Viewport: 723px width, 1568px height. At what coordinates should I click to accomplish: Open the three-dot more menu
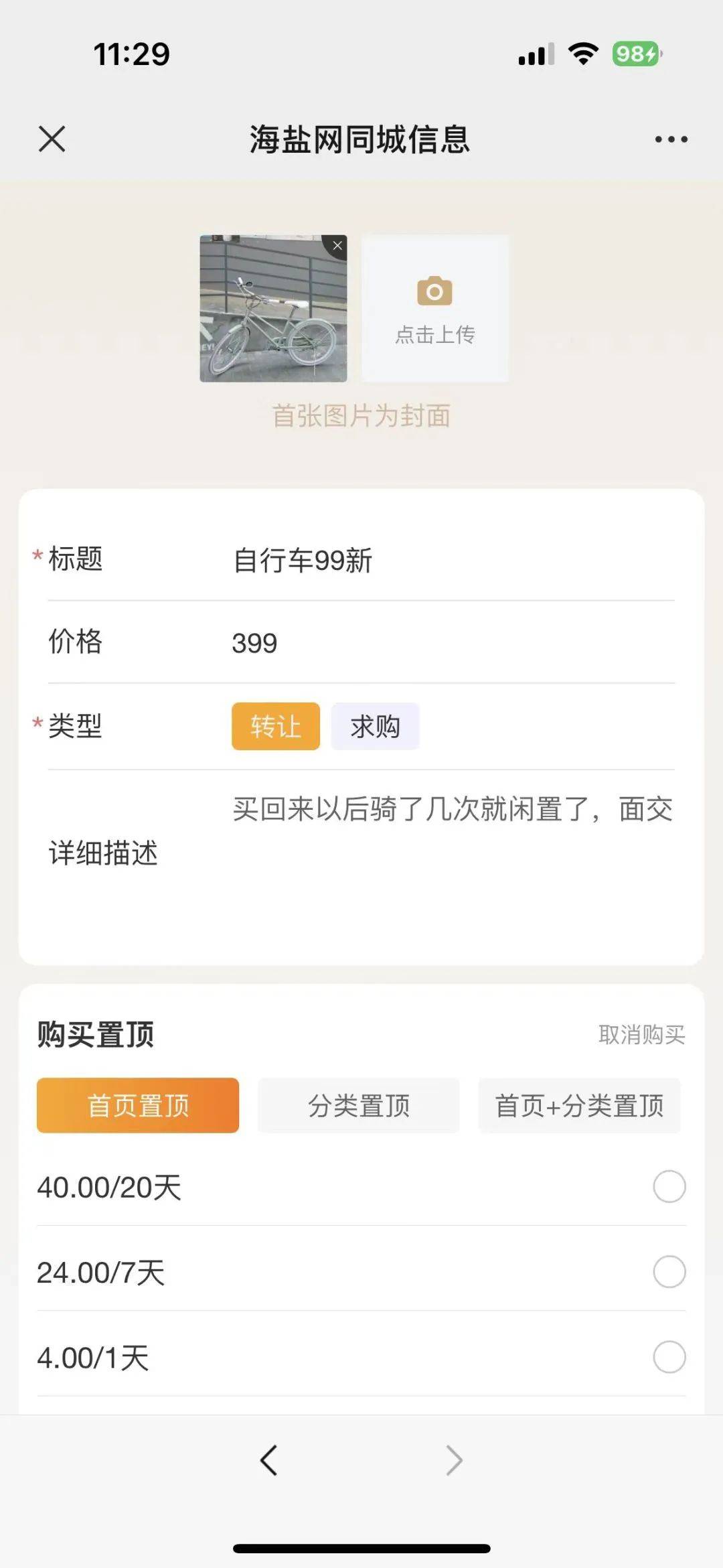pyautogui.click(x=671, y=139)
